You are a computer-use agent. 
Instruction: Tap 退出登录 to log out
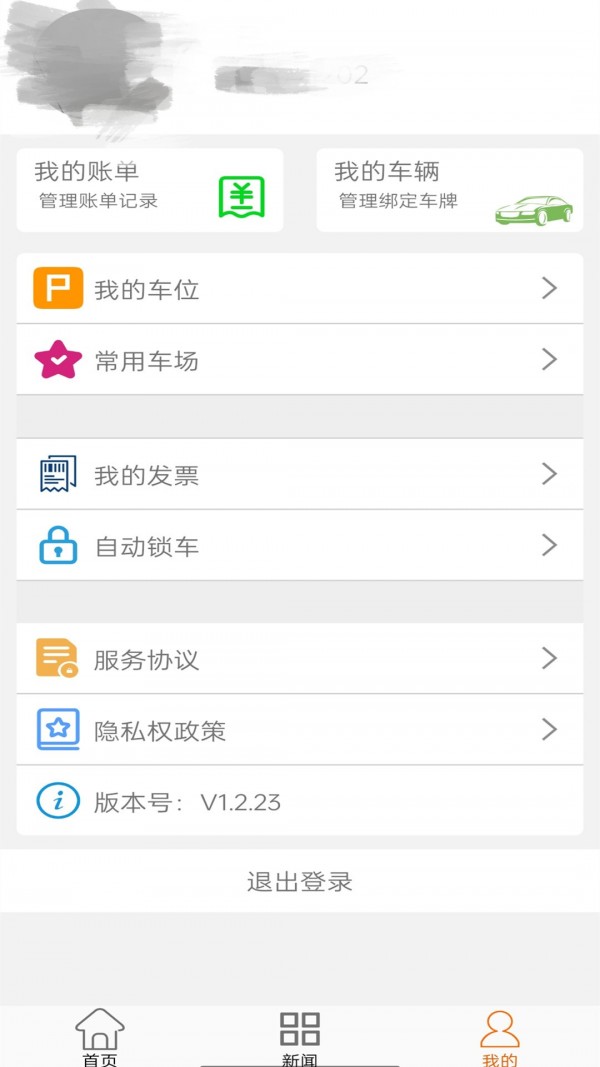pyautogui.click(x=300, y=882)
